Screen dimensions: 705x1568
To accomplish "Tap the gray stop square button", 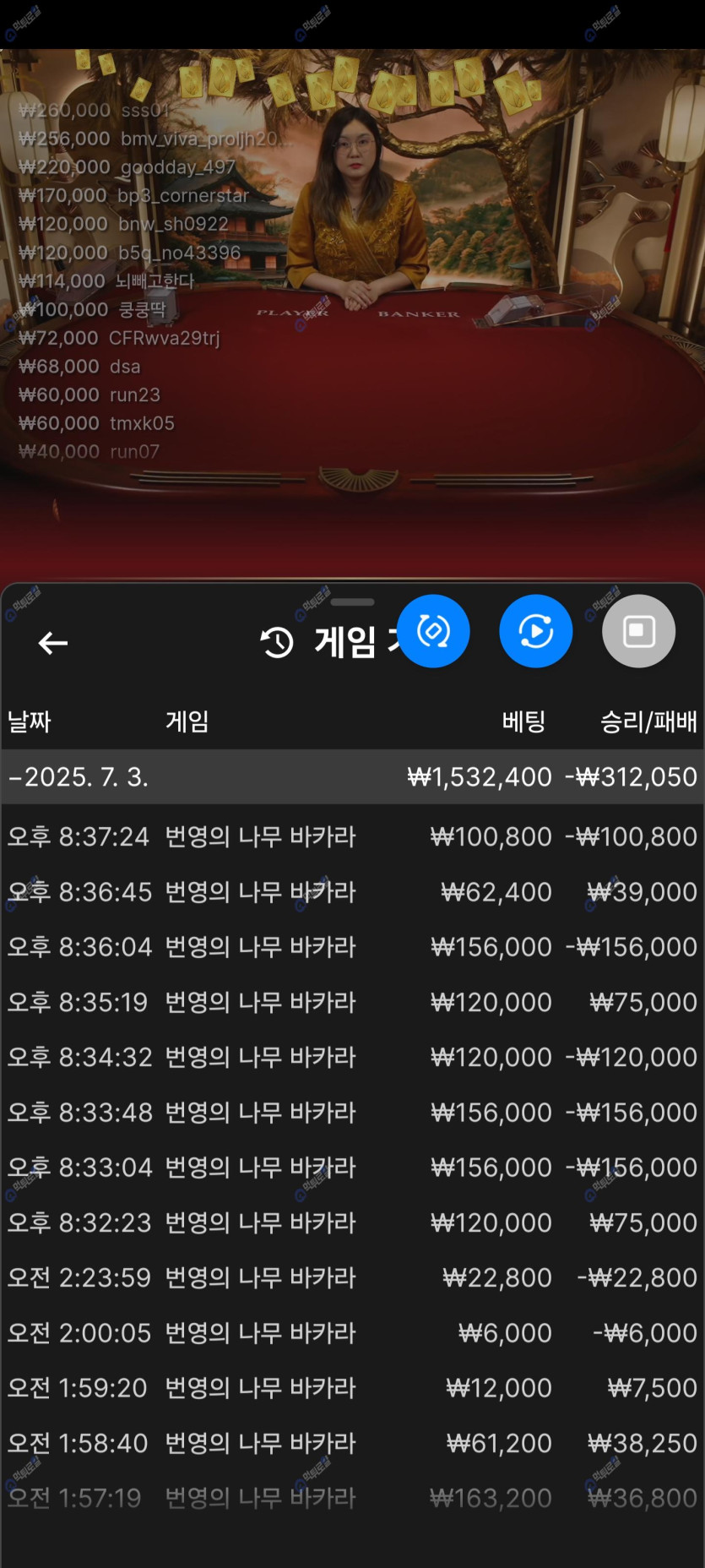I will (x=638, y=631).
